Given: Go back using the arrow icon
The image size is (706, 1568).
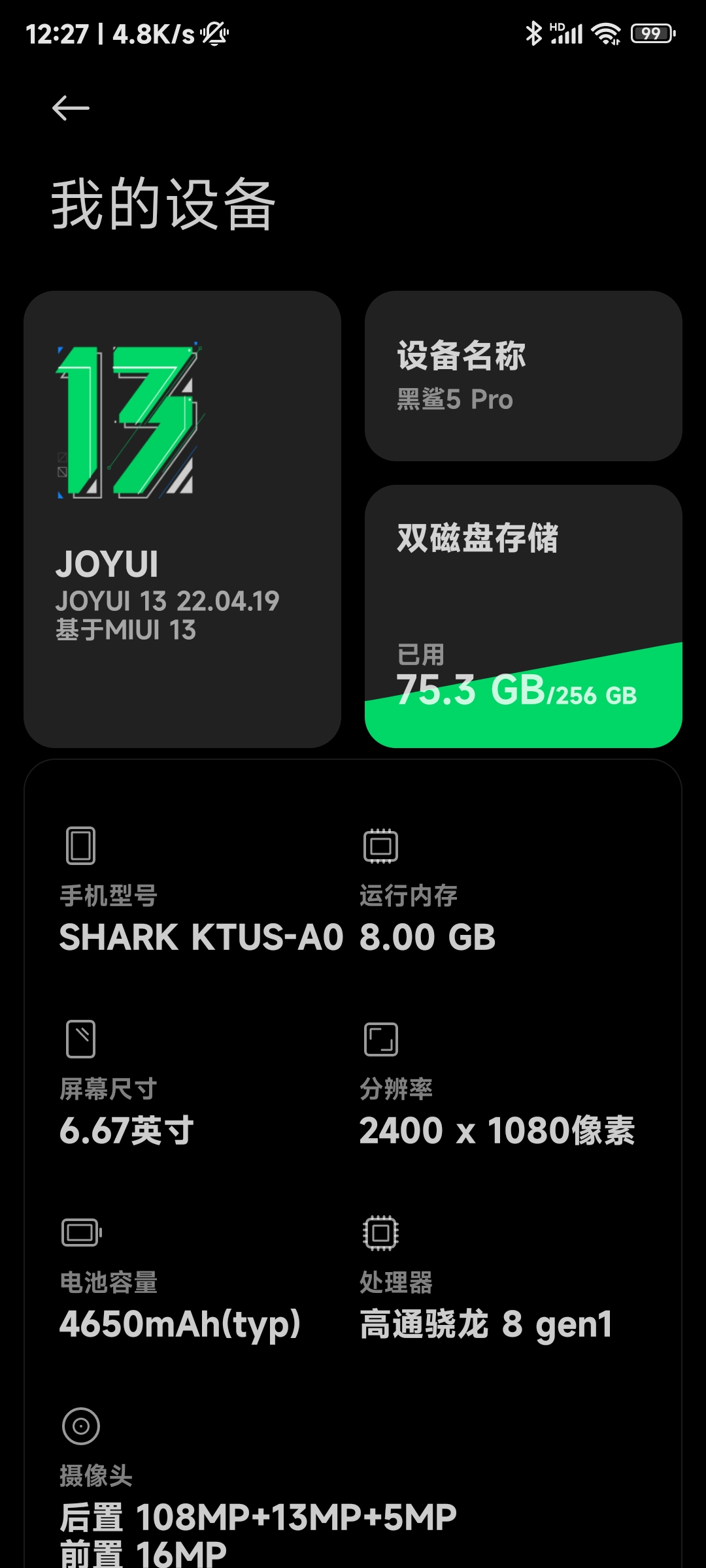Looking at the screenshot, I should click(71, 108).
